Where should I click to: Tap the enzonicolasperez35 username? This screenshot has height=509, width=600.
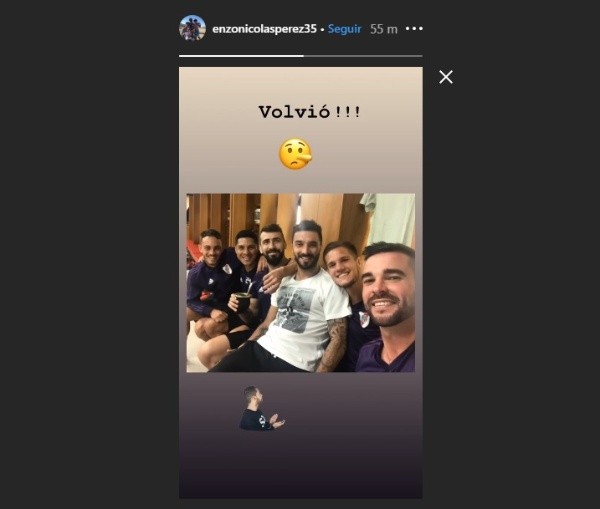264,29
